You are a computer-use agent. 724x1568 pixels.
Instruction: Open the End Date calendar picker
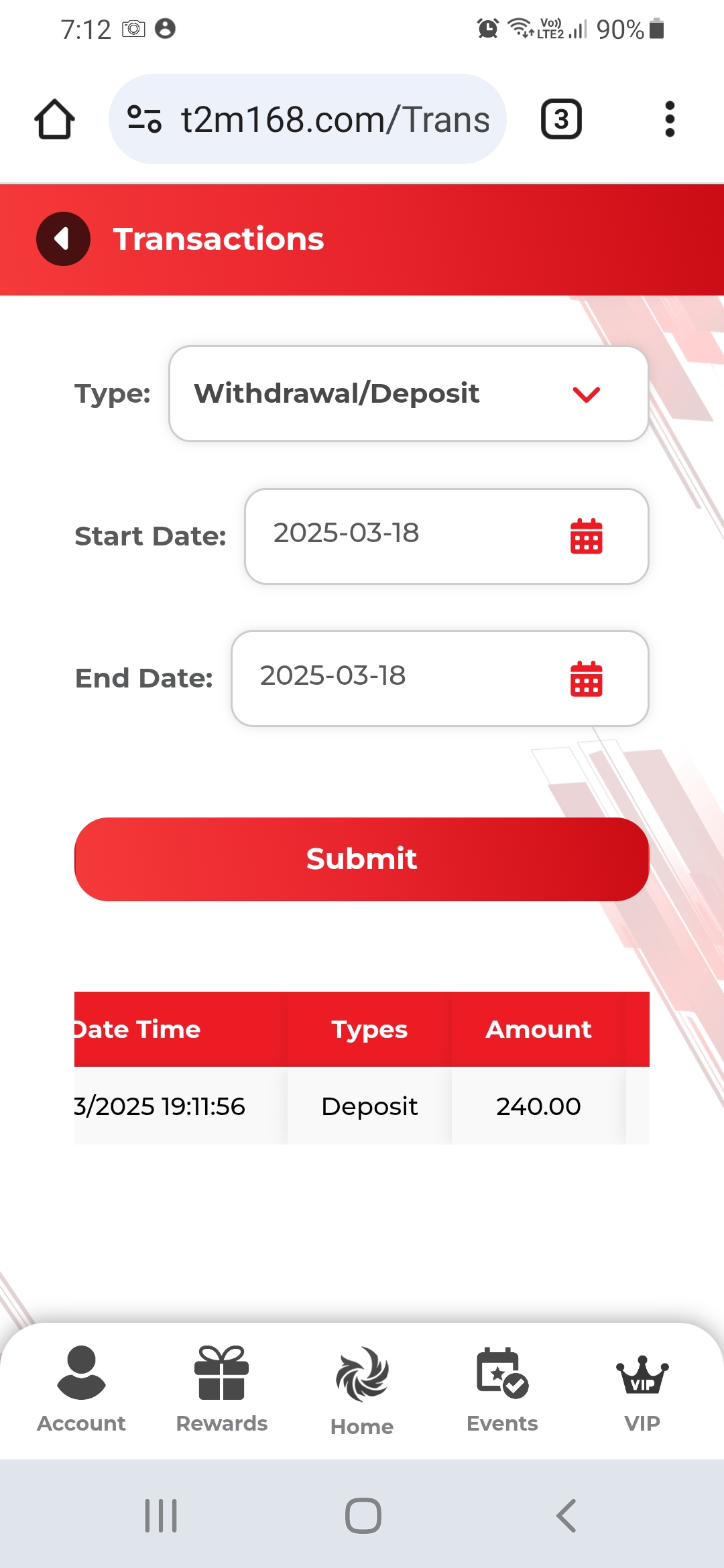(x=586, y=679)
